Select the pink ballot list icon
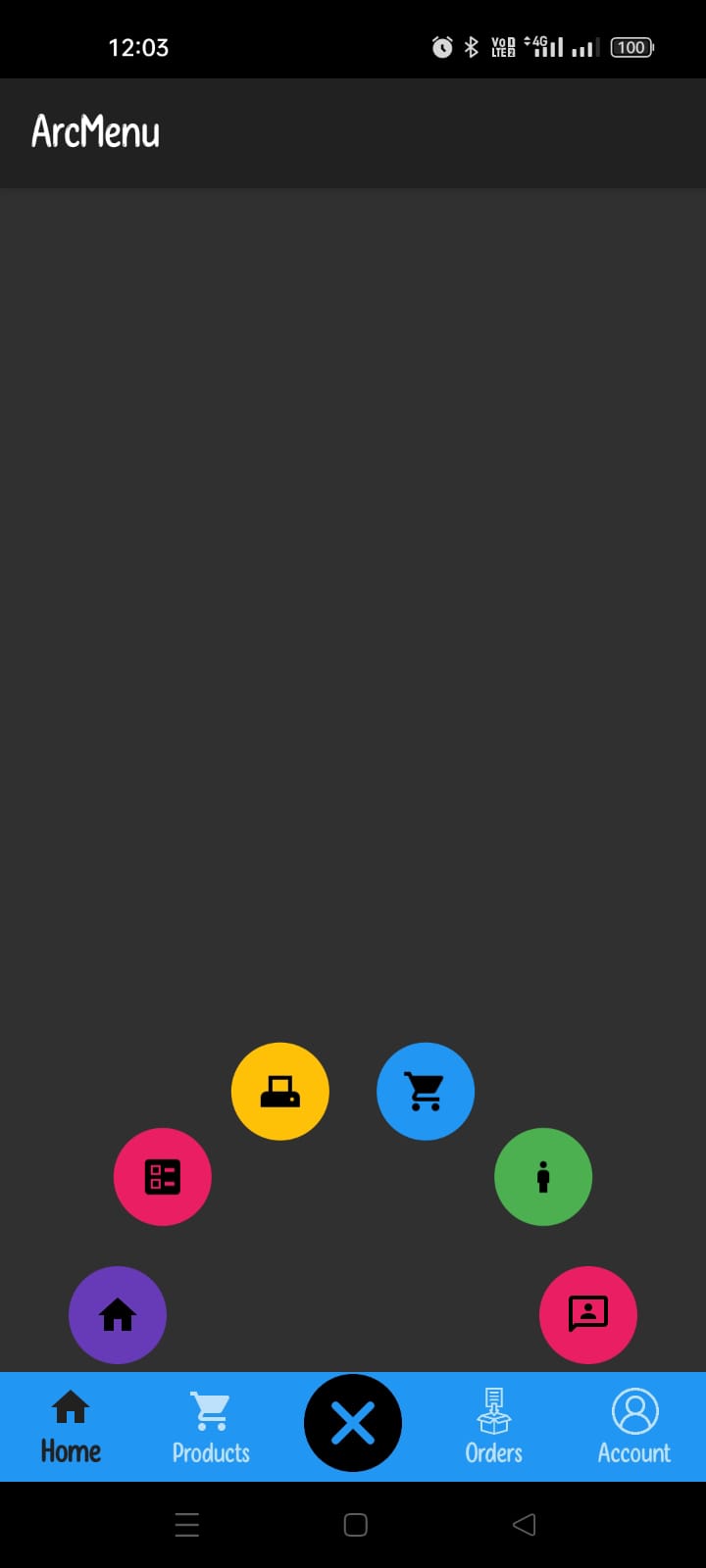Image resolution: width=706 pixels, height=1568 pixels. coord(163,1177)
